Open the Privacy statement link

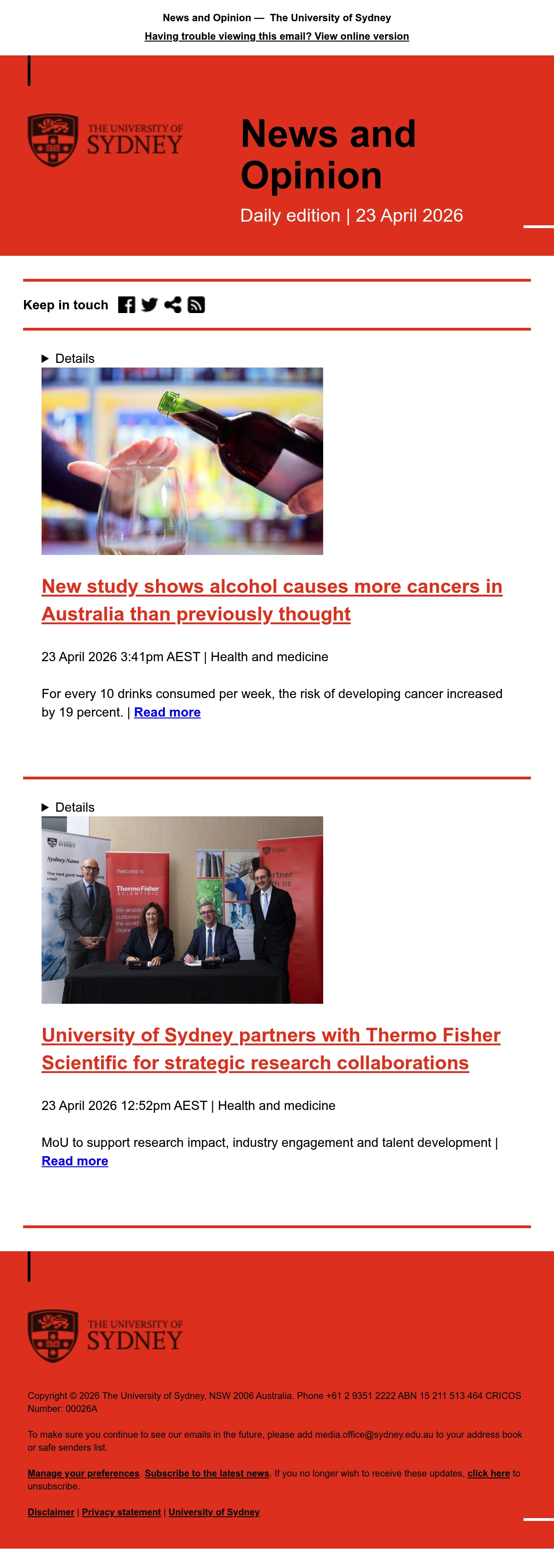tap(122, 1512)
